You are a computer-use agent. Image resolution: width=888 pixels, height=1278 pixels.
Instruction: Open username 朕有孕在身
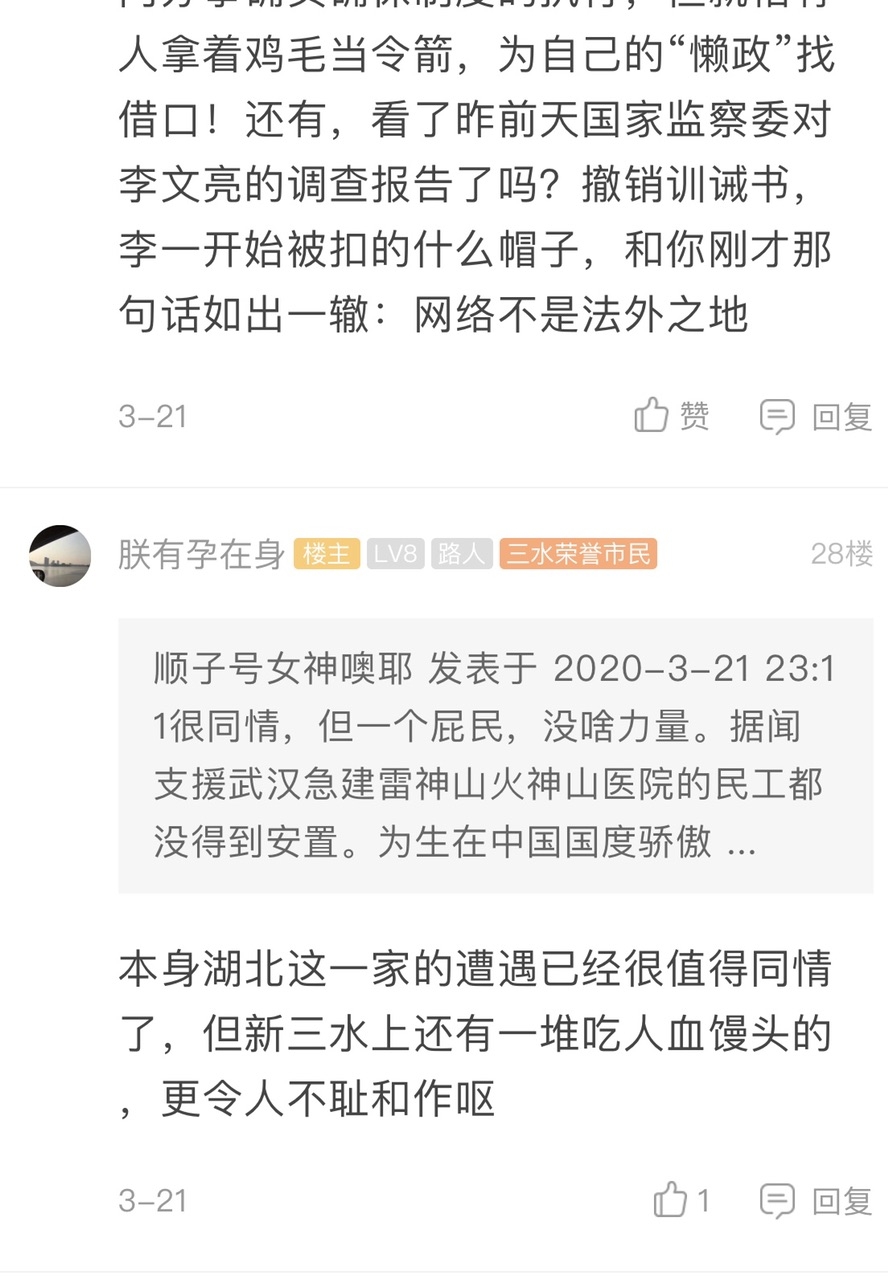[x=202, y=554]
